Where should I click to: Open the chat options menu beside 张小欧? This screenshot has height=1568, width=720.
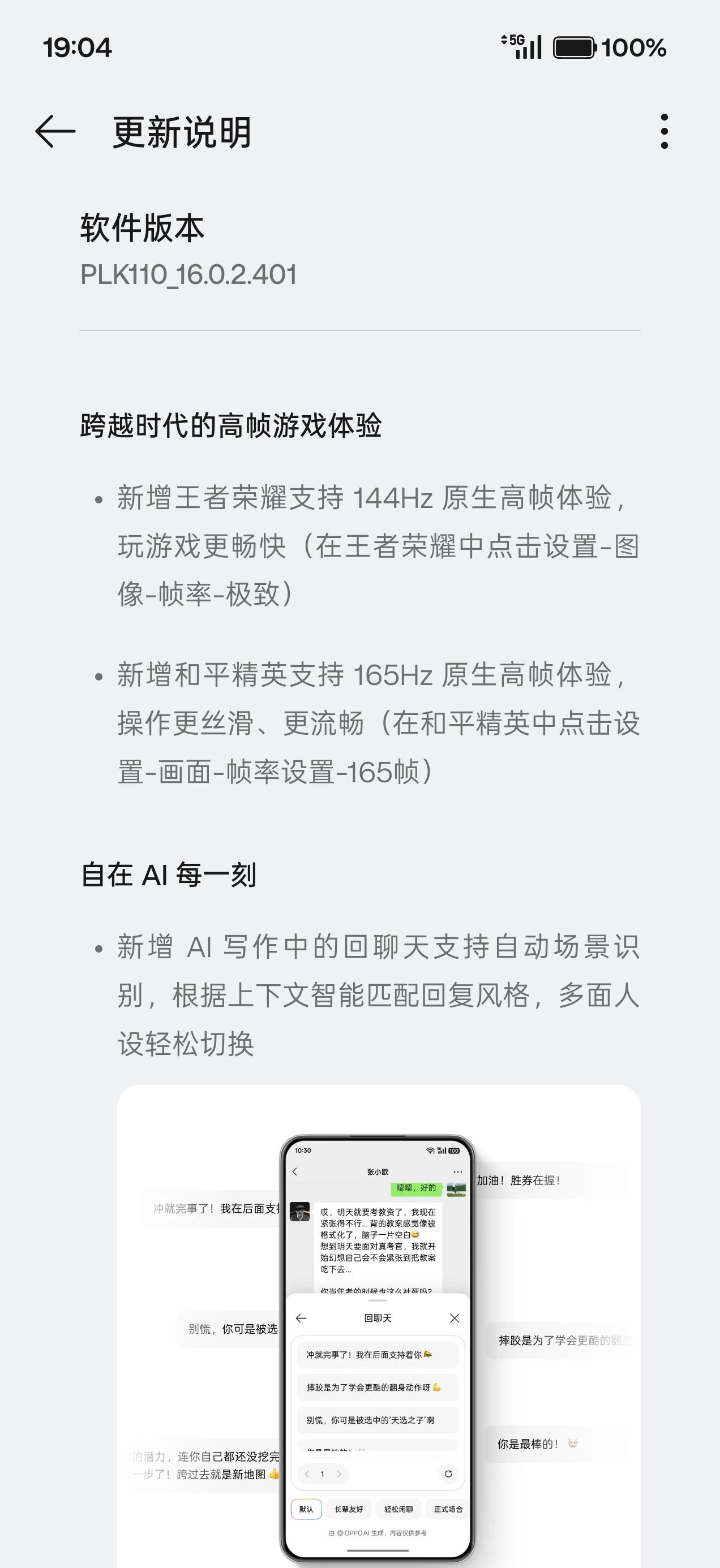click(457, 1171)
